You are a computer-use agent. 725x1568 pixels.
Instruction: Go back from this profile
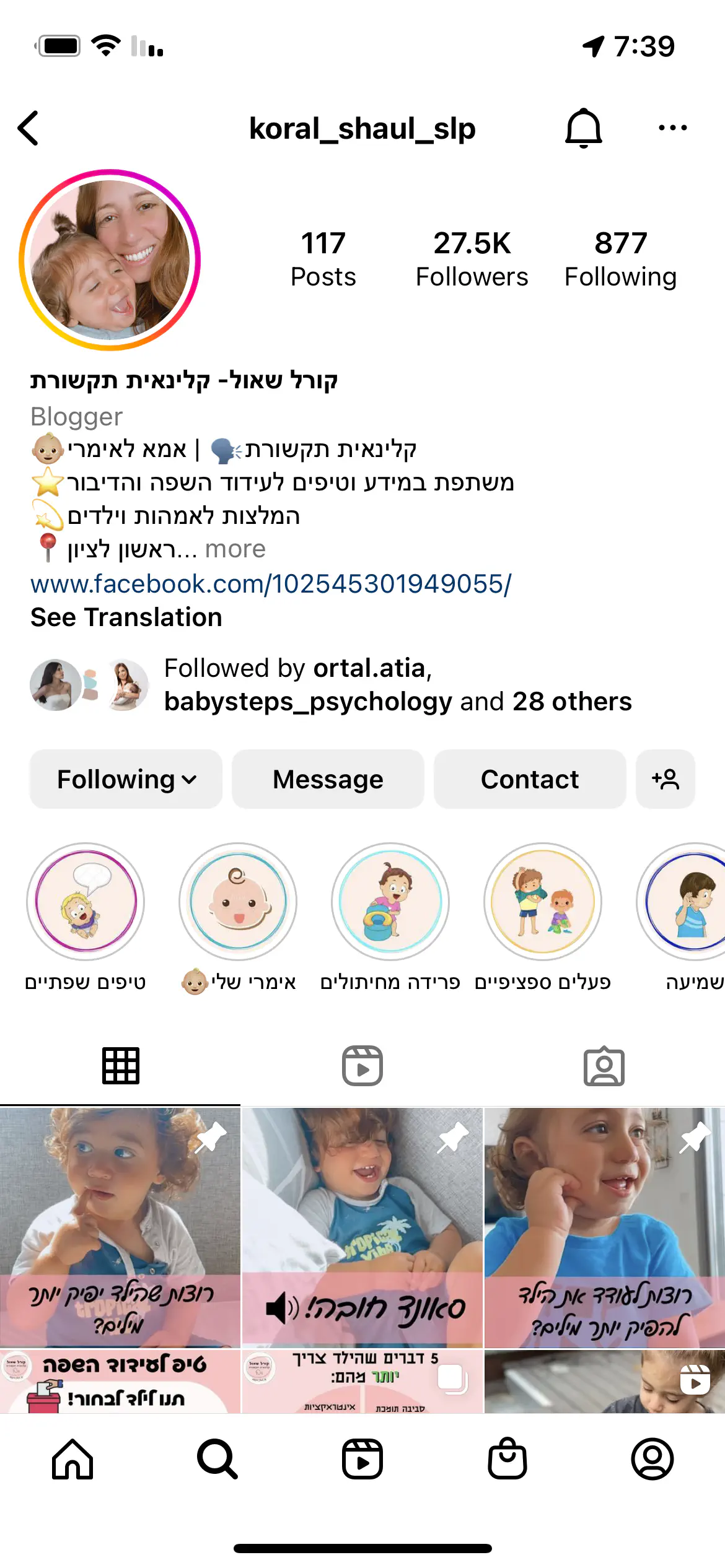point(29,128)
